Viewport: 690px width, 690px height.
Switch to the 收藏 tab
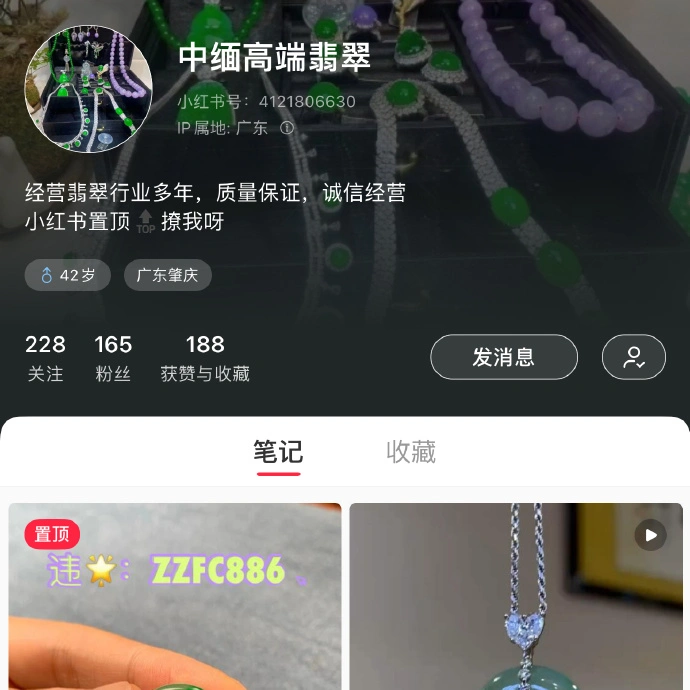coord(411,452)
